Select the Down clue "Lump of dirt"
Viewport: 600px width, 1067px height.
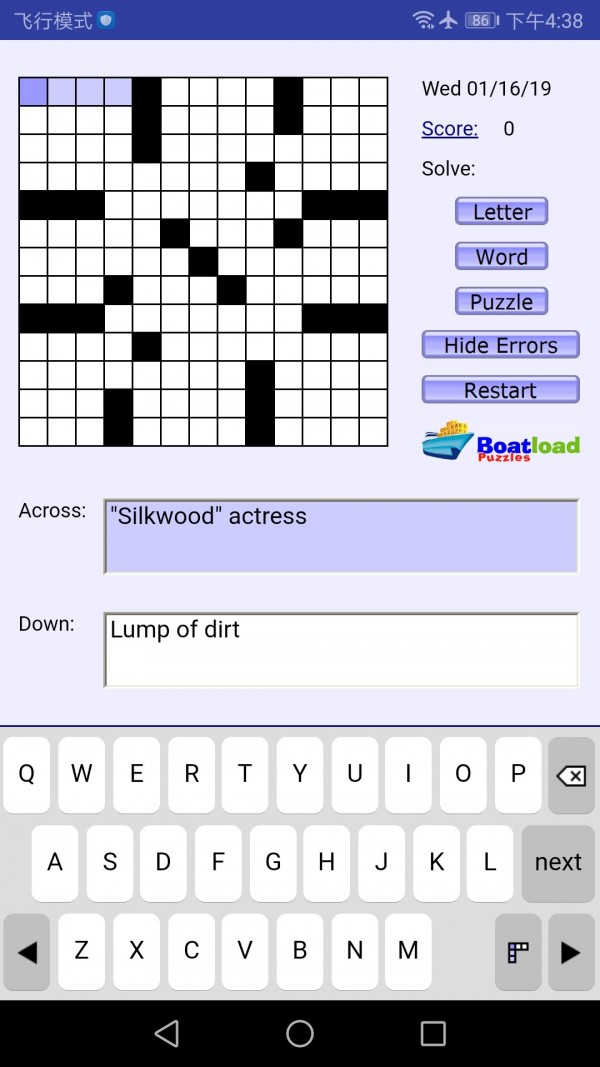coord(341,650)
